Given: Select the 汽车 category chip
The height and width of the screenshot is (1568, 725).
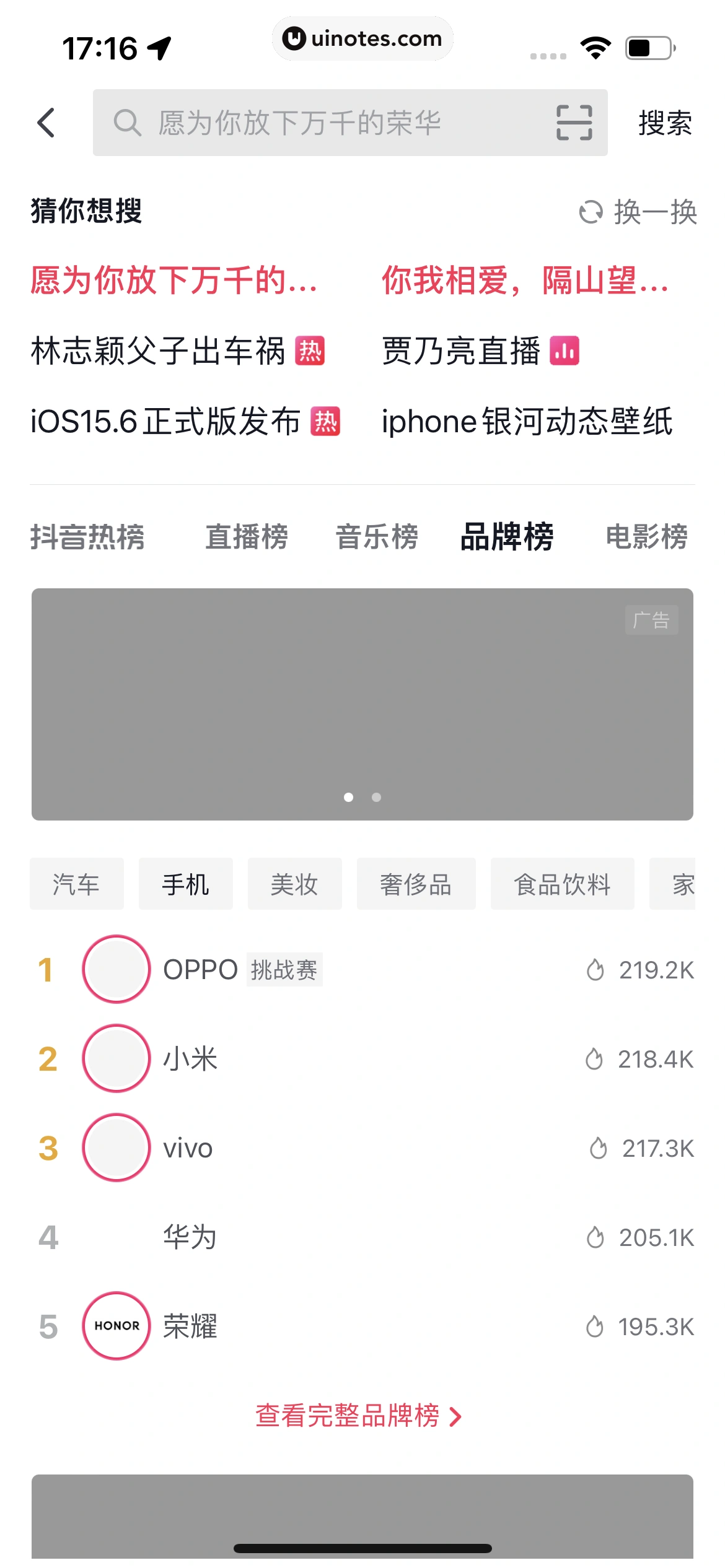Looking at the screenshot, I should coord(76,884).
